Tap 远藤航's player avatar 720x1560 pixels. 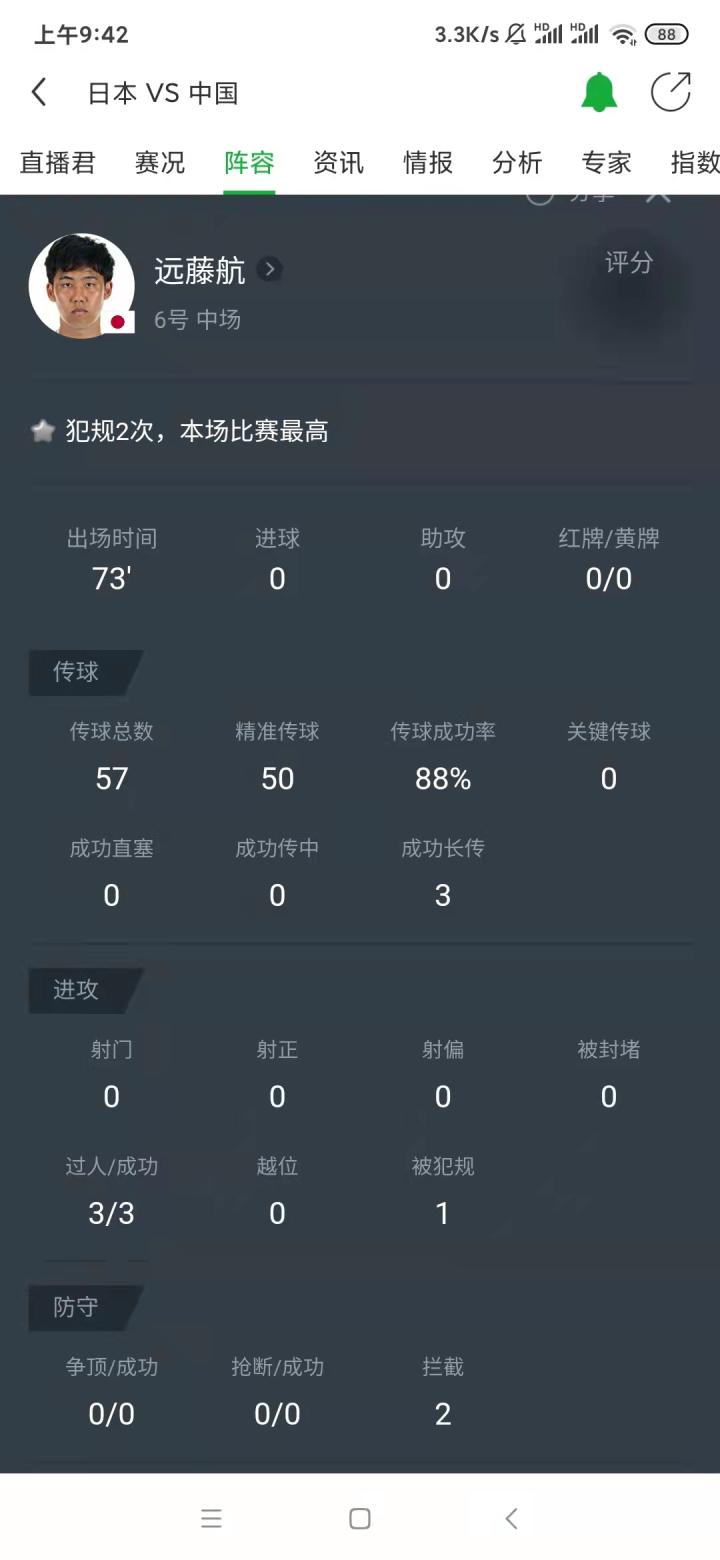click(x=82, y=286)
